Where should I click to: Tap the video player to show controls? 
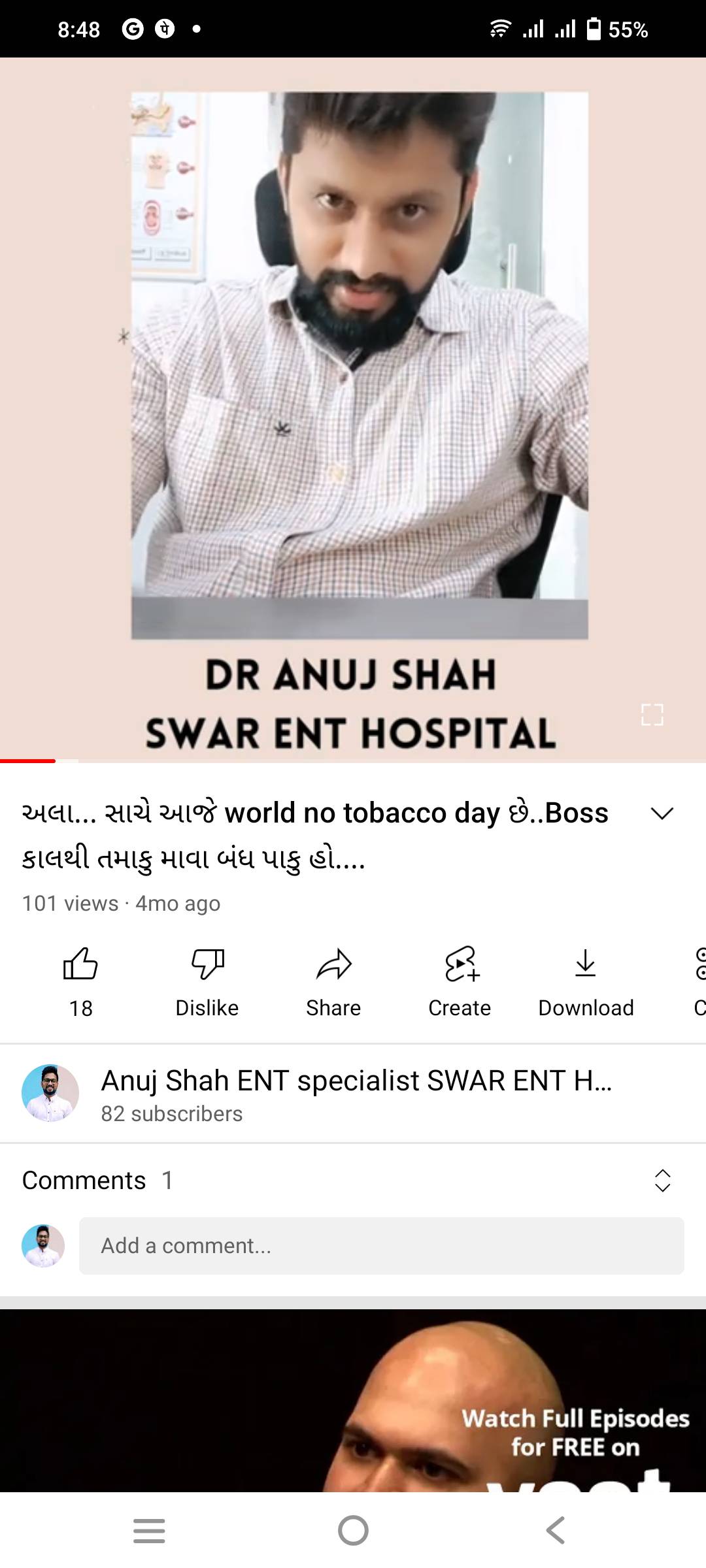click(x=353, y=392)
